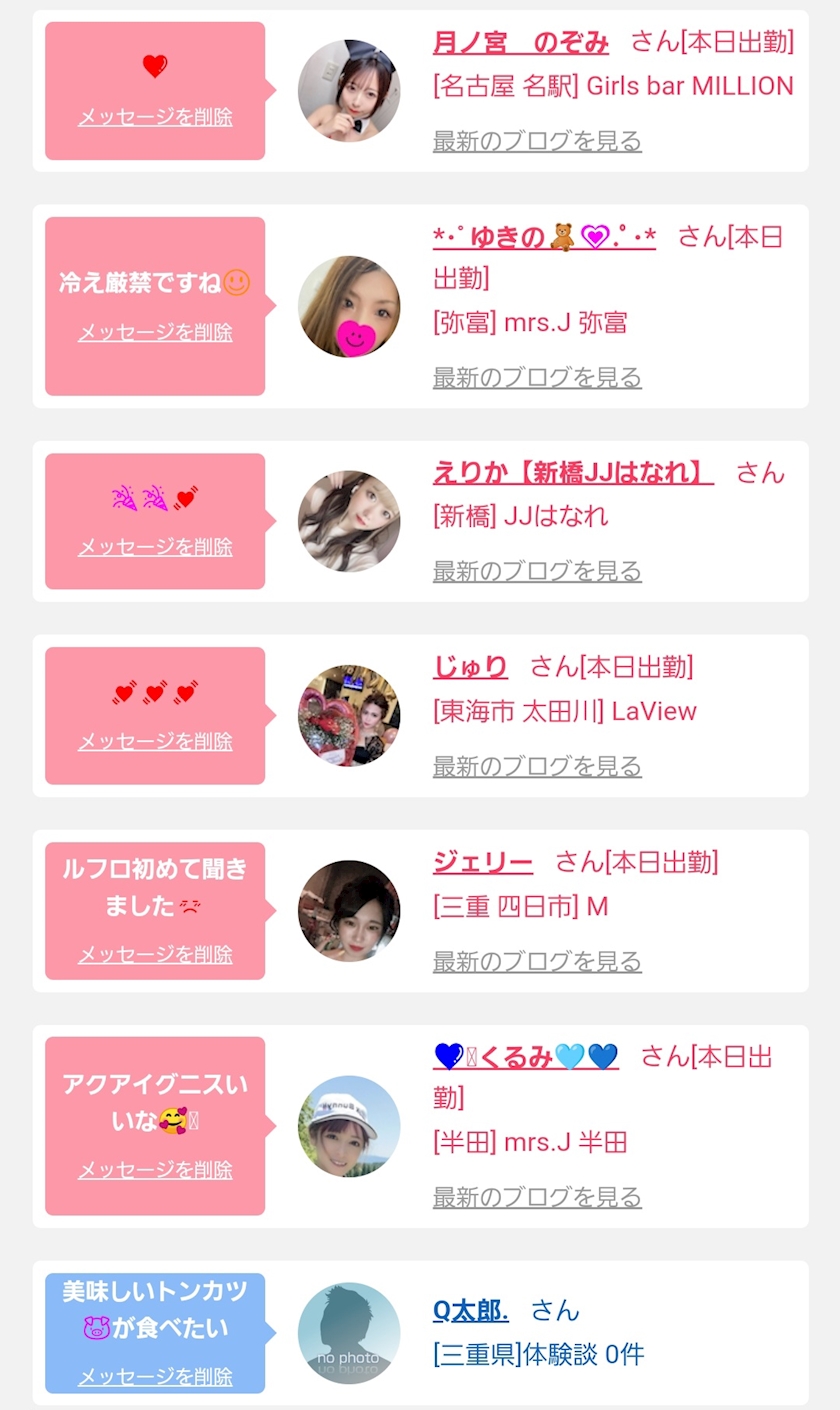
Task: View えりか's latest blog
Action: click(x=537, y=571)
